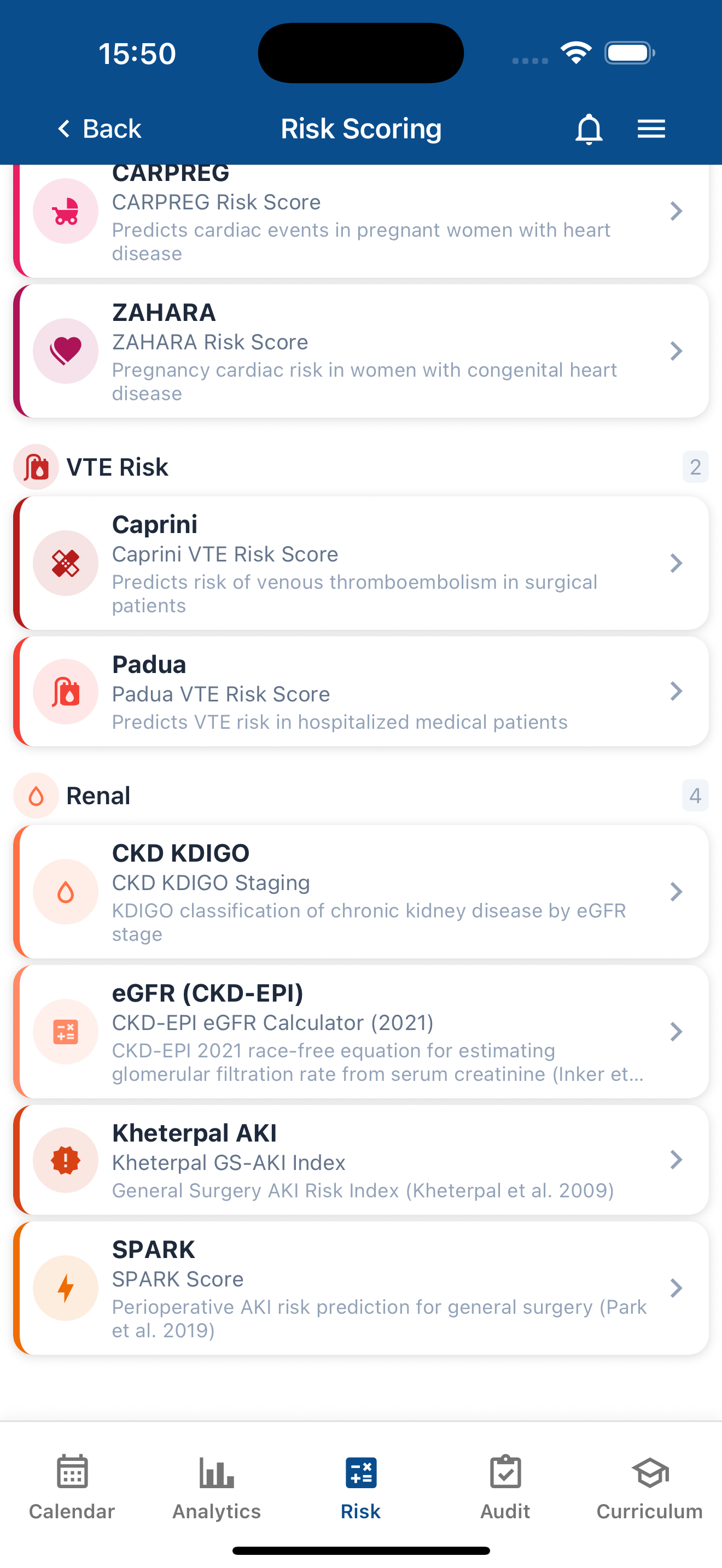Tap the Padua blood bag icon
This screenshot has width=722, height=1568.
click(65, 691)
